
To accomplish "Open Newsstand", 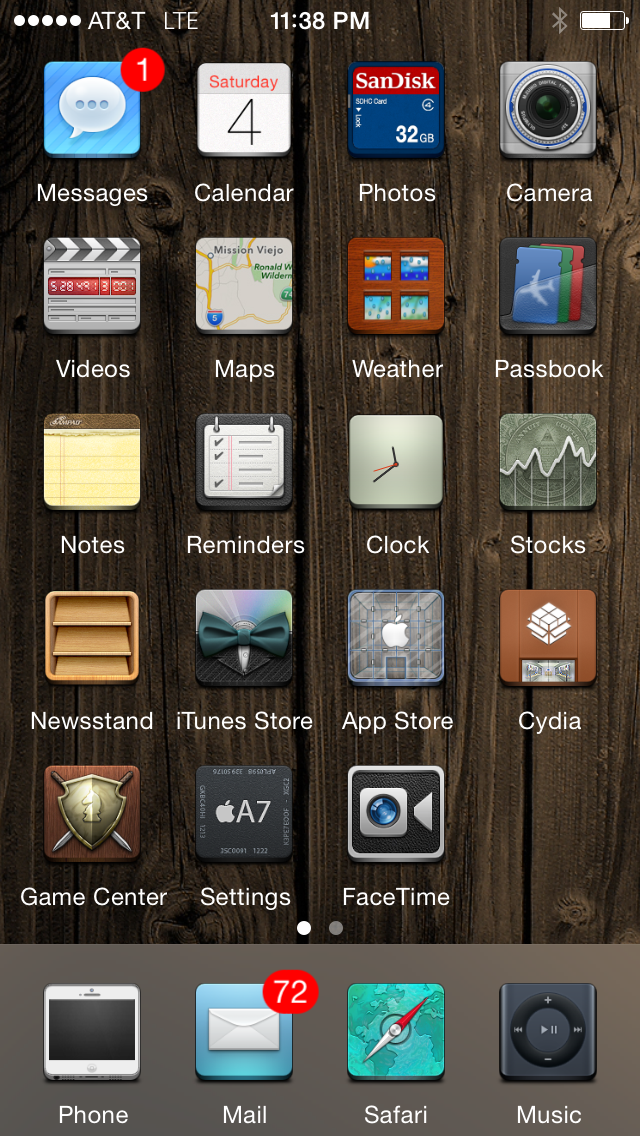I will [92, 638].
